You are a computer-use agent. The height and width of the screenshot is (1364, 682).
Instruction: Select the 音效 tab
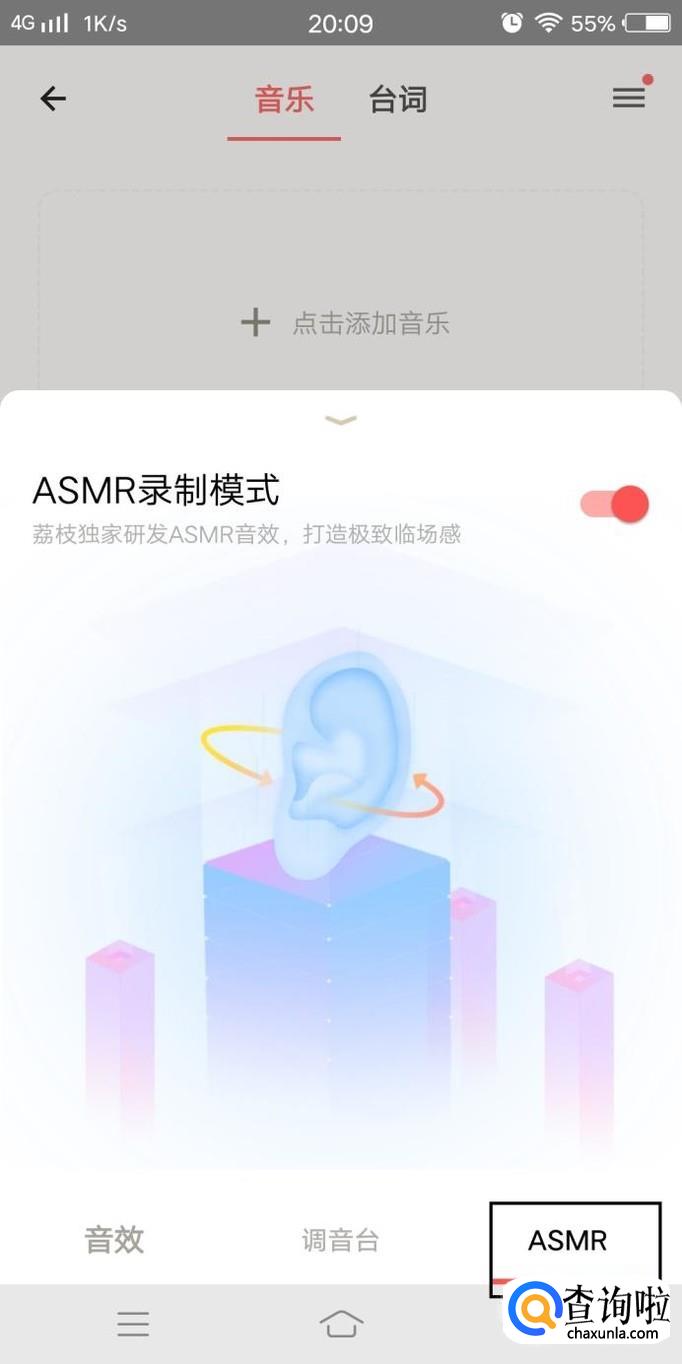pyautogui.click(x=114, y=1241)
